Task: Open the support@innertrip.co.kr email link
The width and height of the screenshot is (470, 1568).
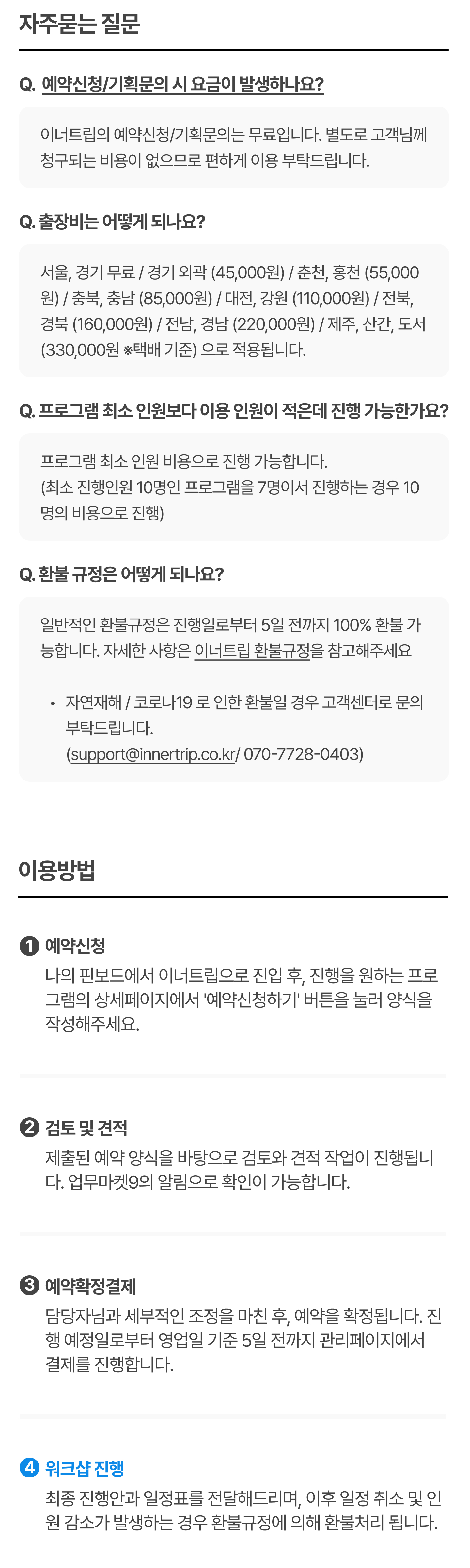Action: [153, 754]
